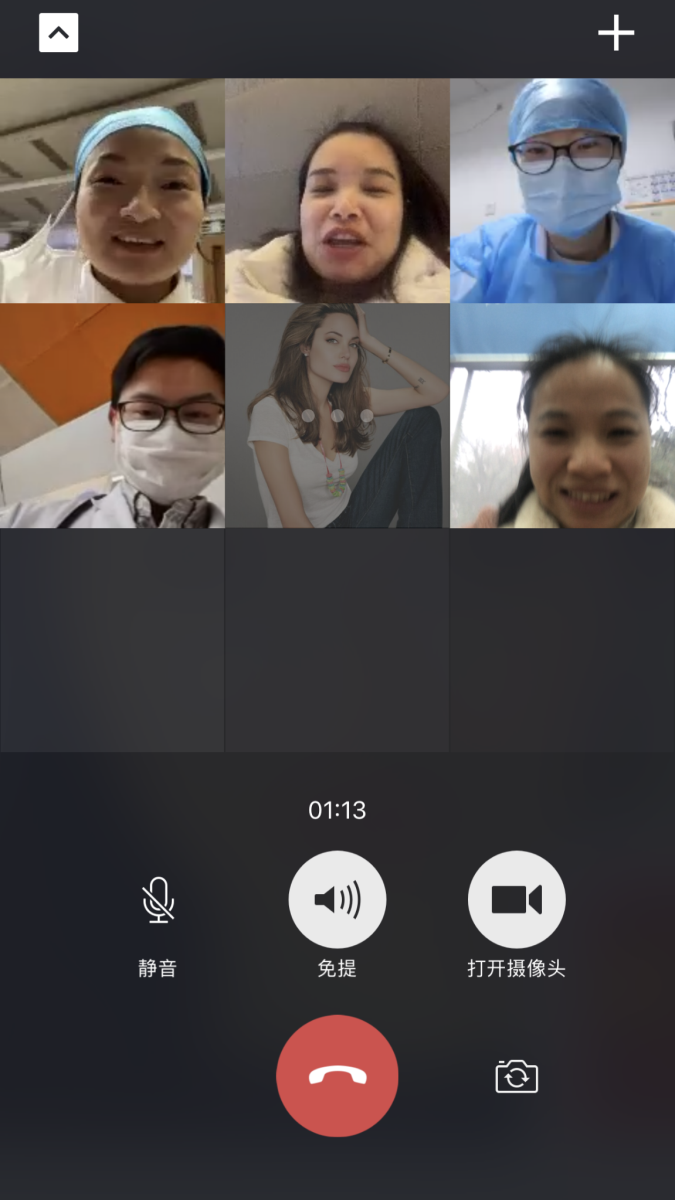This screenshot has width=675, height=1200.
Task: Flip between front and rear camera
Action: (516, 1077)
